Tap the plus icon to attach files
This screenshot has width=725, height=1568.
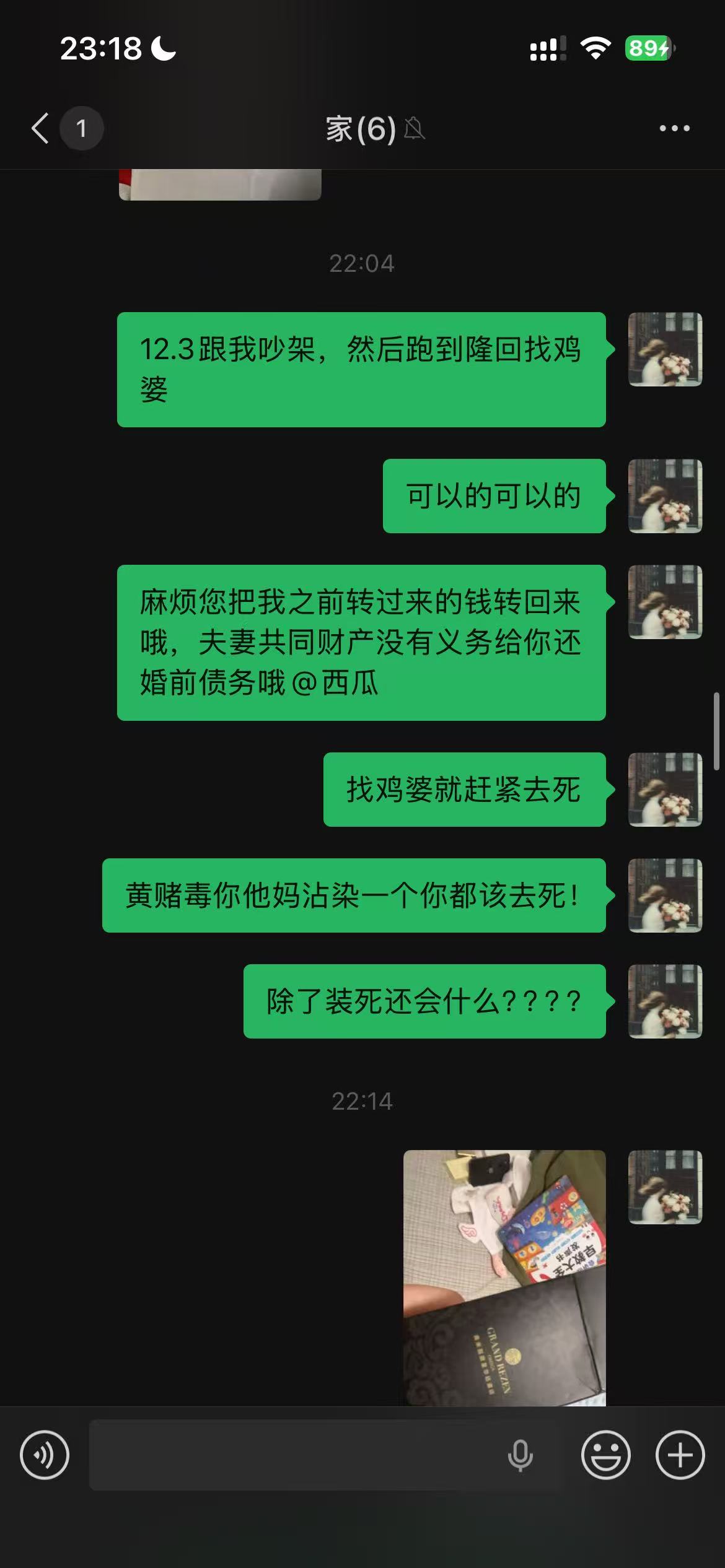pyautogui.click(x=680, y=1455)
